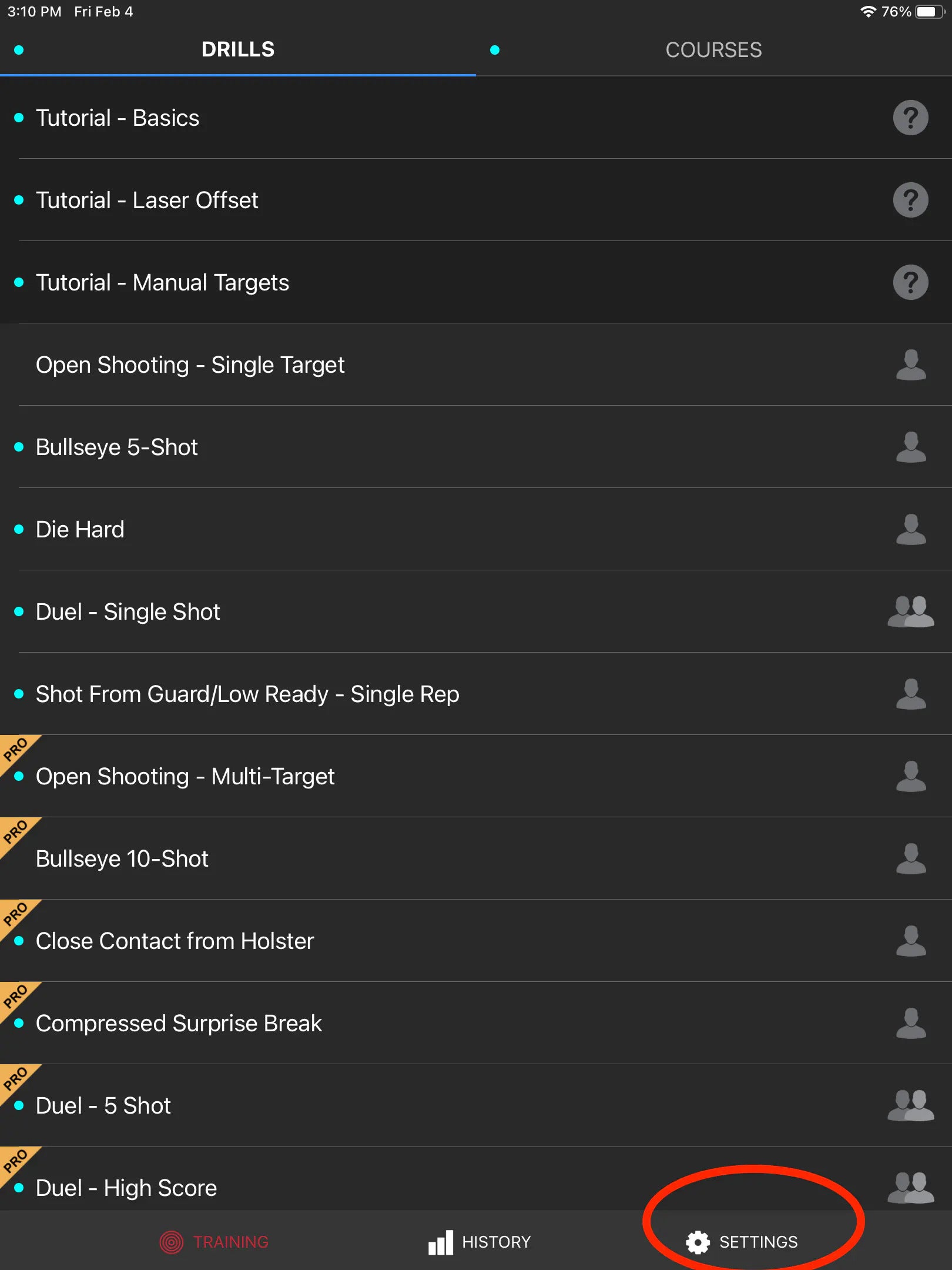This screenshot has height=1270, width=952.
Task: Open the Die Hard drill
Action: pos(80,530)
